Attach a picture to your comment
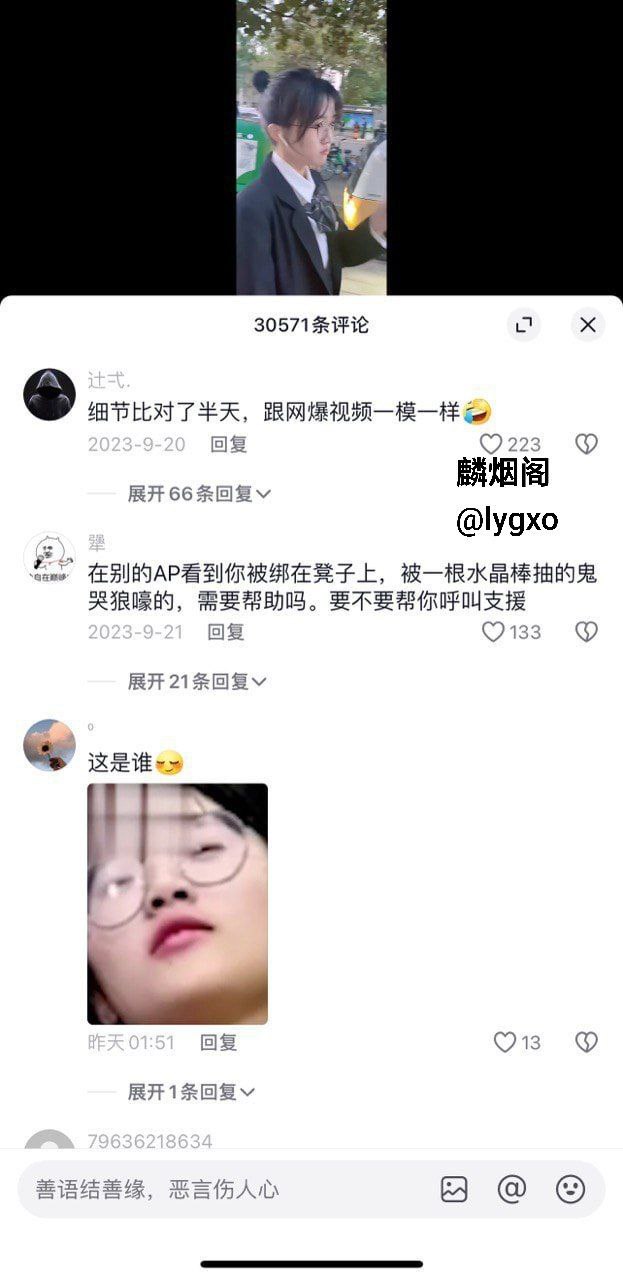 tap(454, 1189)
